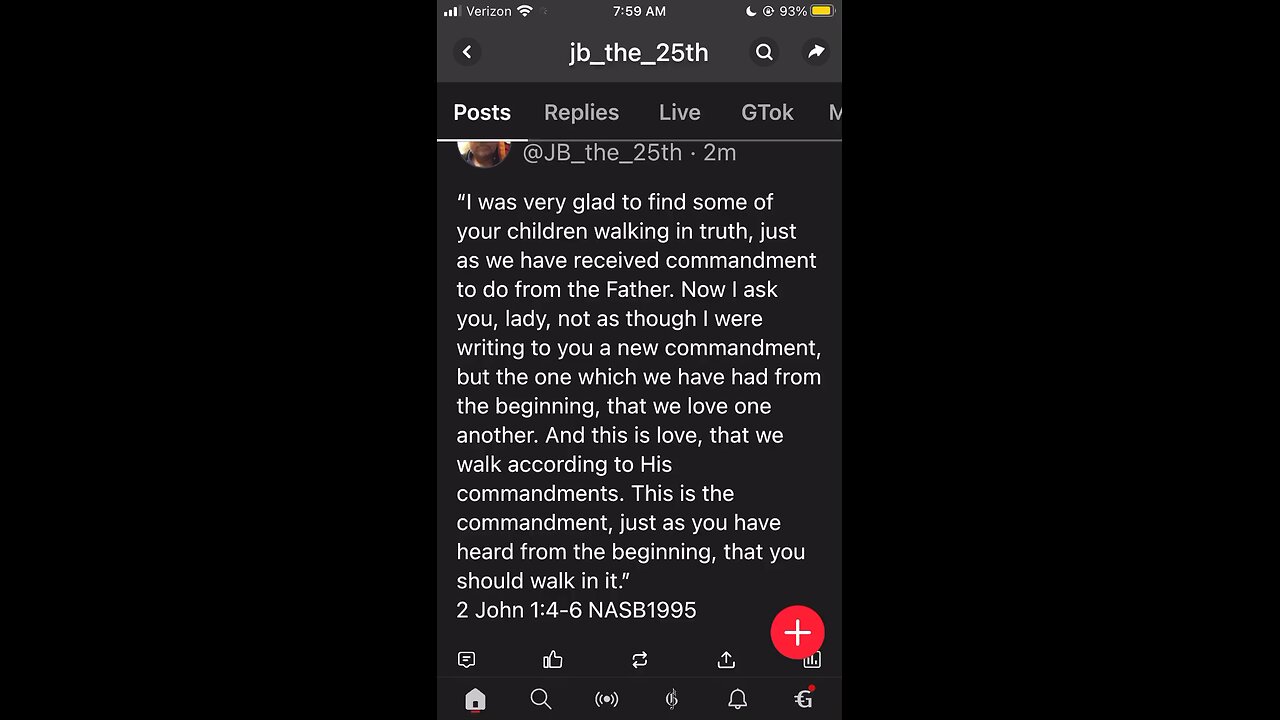Share the 2 John post
Image resolution: width=1280 pixels, height=720 pixels.
click(726, 660)
